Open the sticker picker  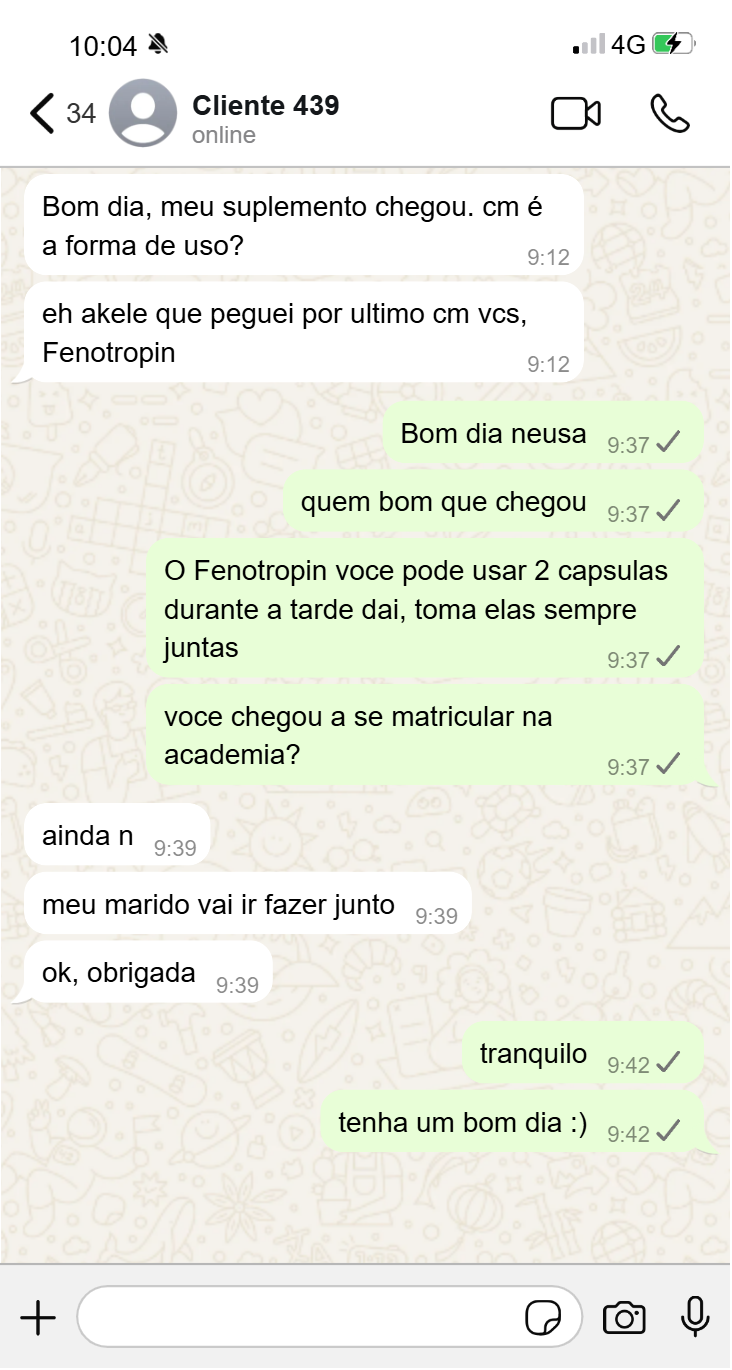[x=543, y=1318]
